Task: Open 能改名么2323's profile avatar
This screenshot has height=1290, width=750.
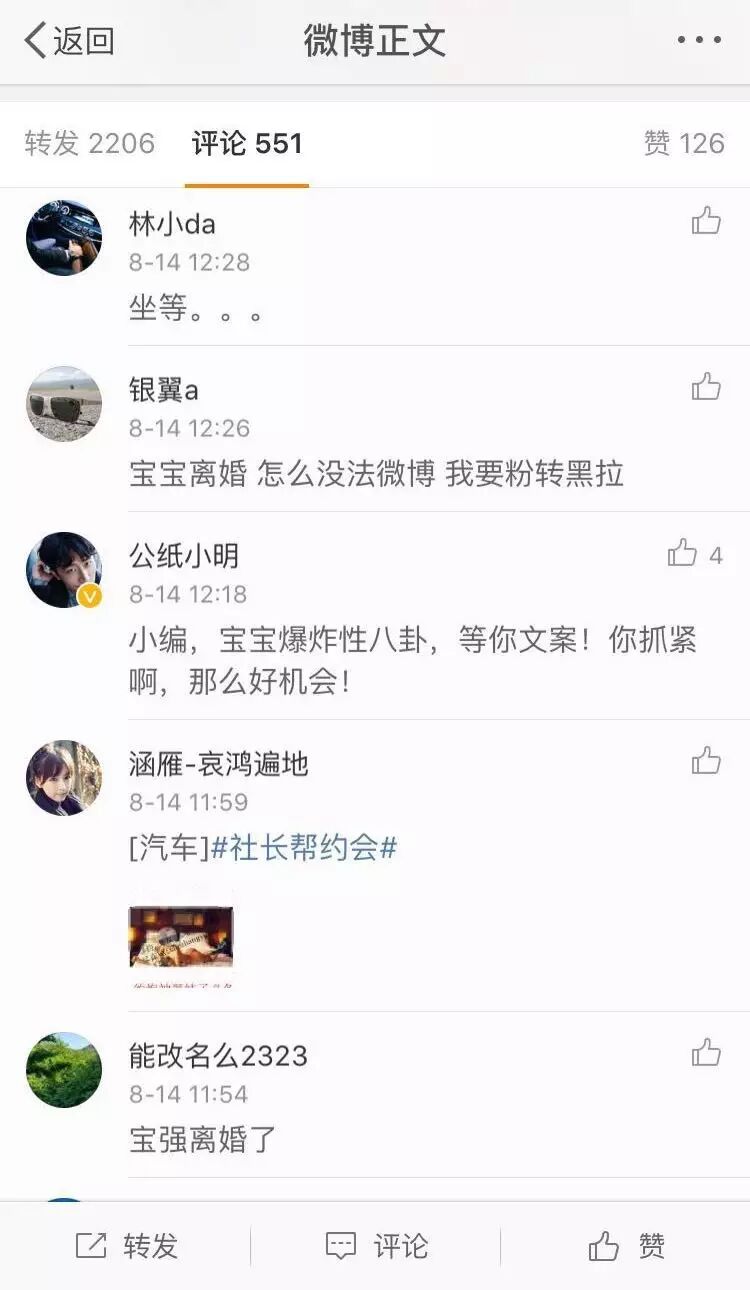Action: [x=64, y=1069]
